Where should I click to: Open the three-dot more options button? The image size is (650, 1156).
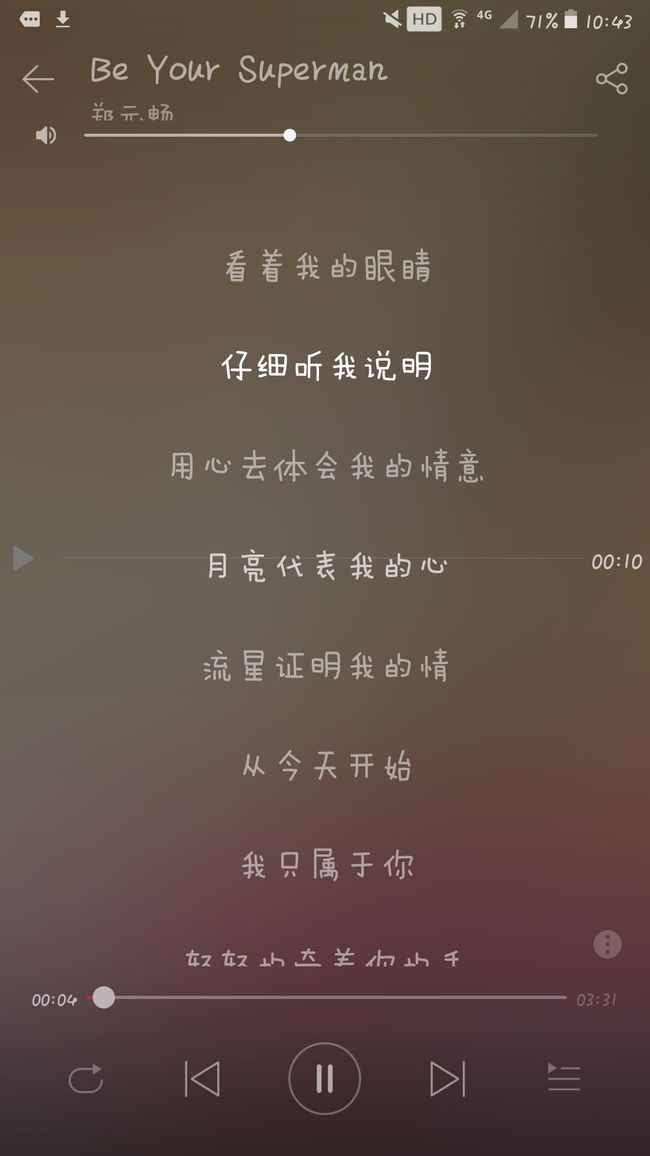tap(607, 944)
